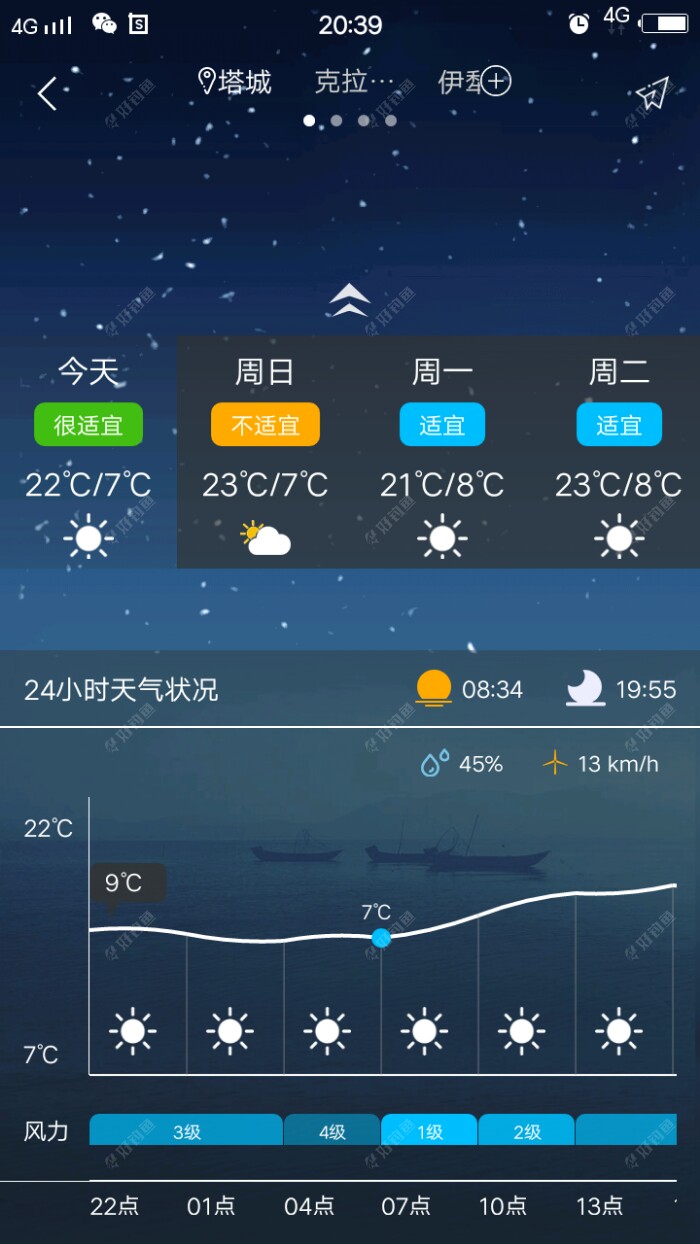Share the weather with the paper-plane icon
Screen dimensions: 700x1244
651,94
